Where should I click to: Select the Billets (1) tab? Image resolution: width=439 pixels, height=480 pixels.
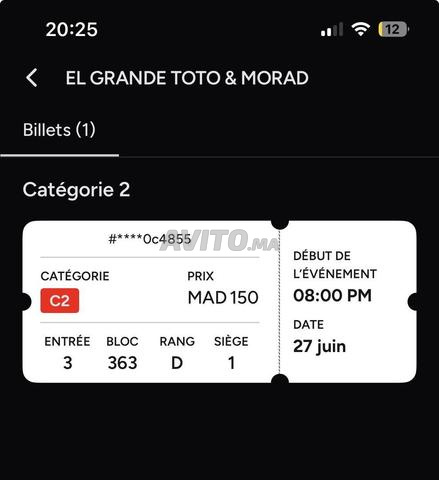tap(59, 130)
